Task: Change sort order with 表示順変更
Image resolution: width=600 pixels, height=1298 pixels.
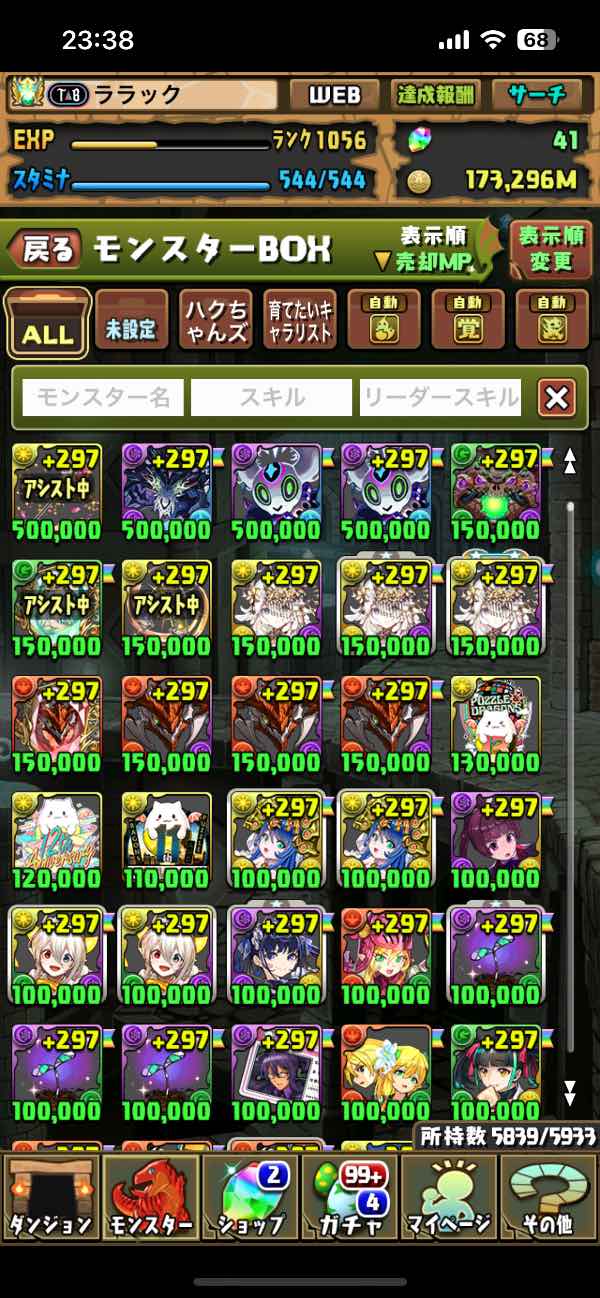Action: coord(551,249)
